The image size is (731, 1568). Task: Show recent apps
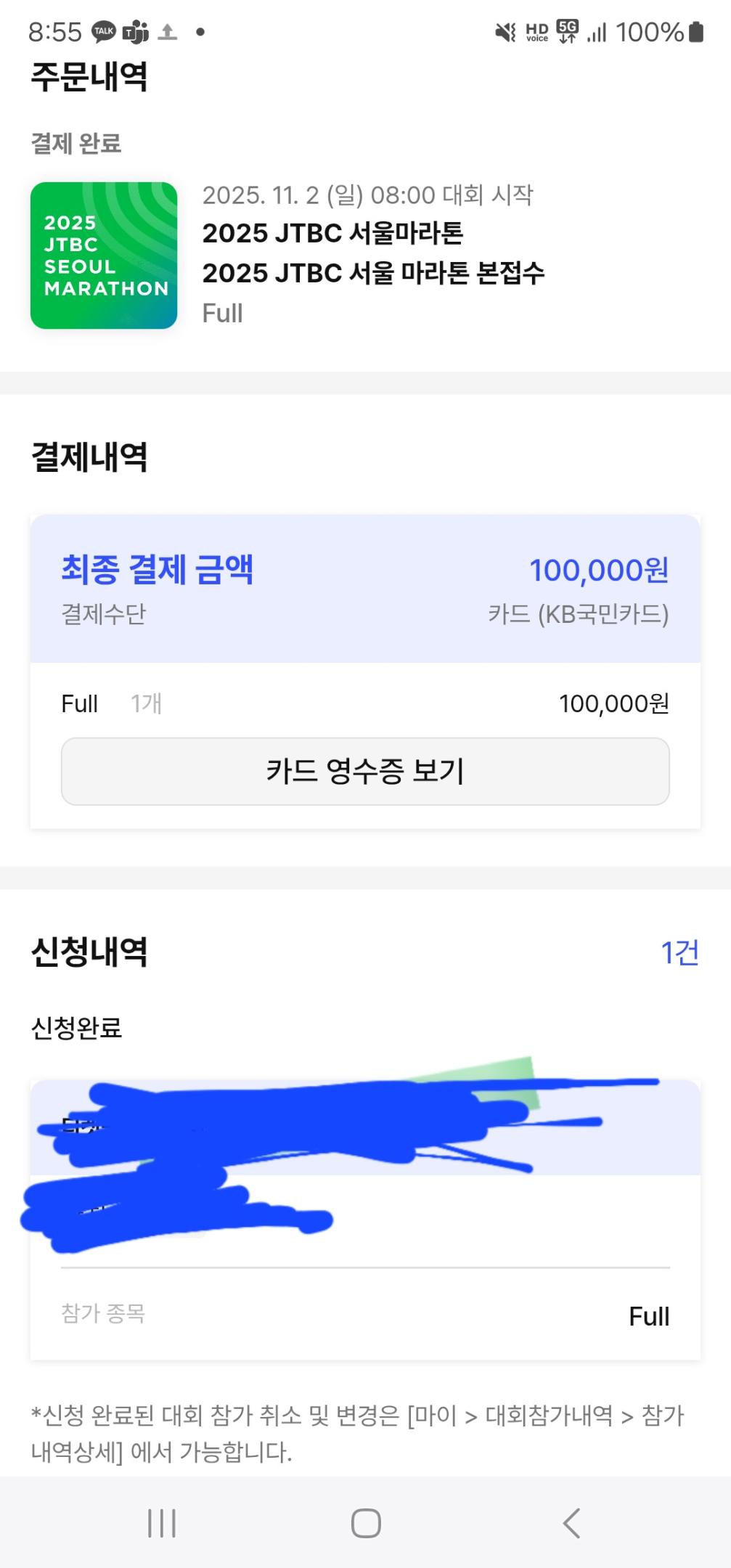[x=162, y=1523]
